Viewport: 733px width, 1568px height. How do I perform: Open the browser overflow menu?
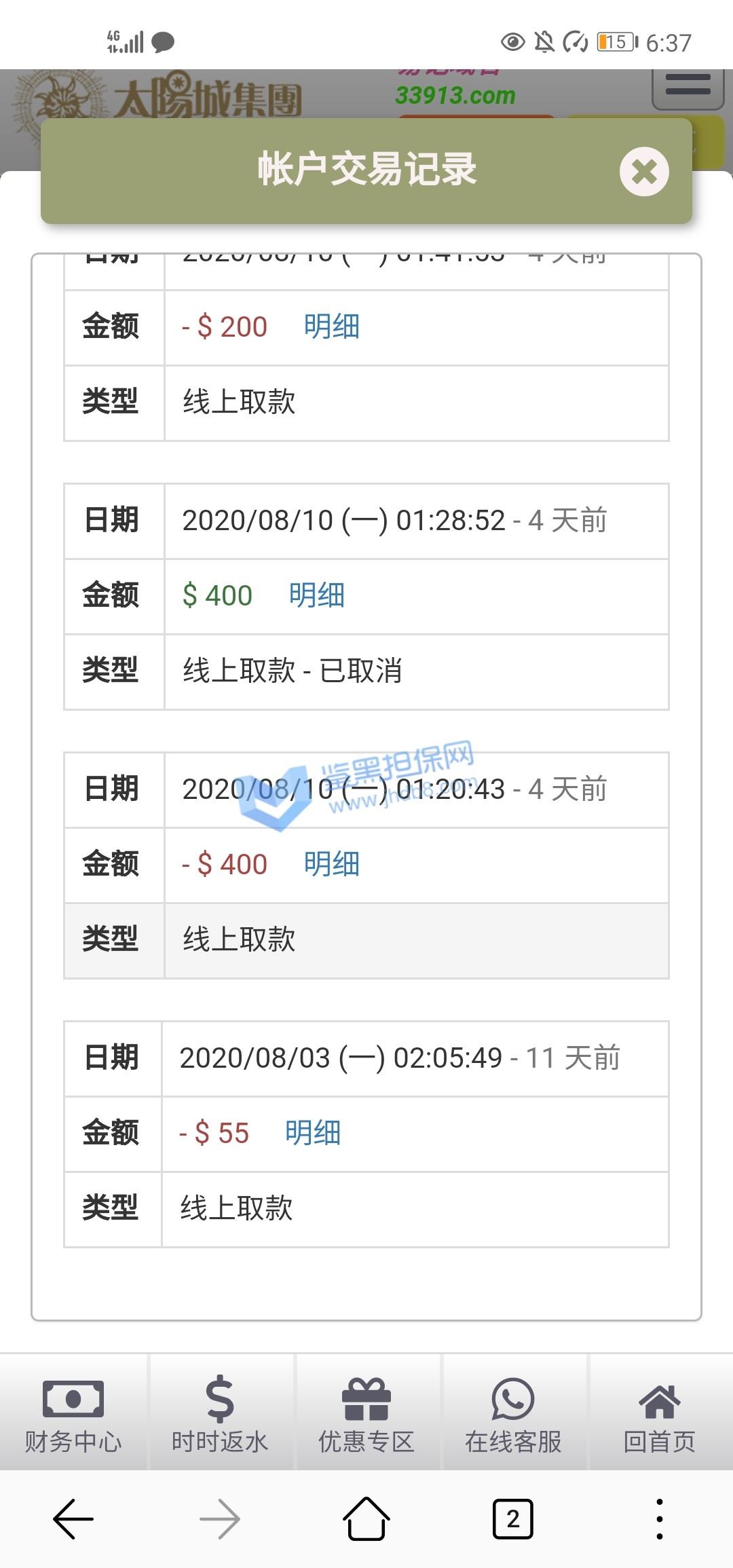(x=660, y=1519)
